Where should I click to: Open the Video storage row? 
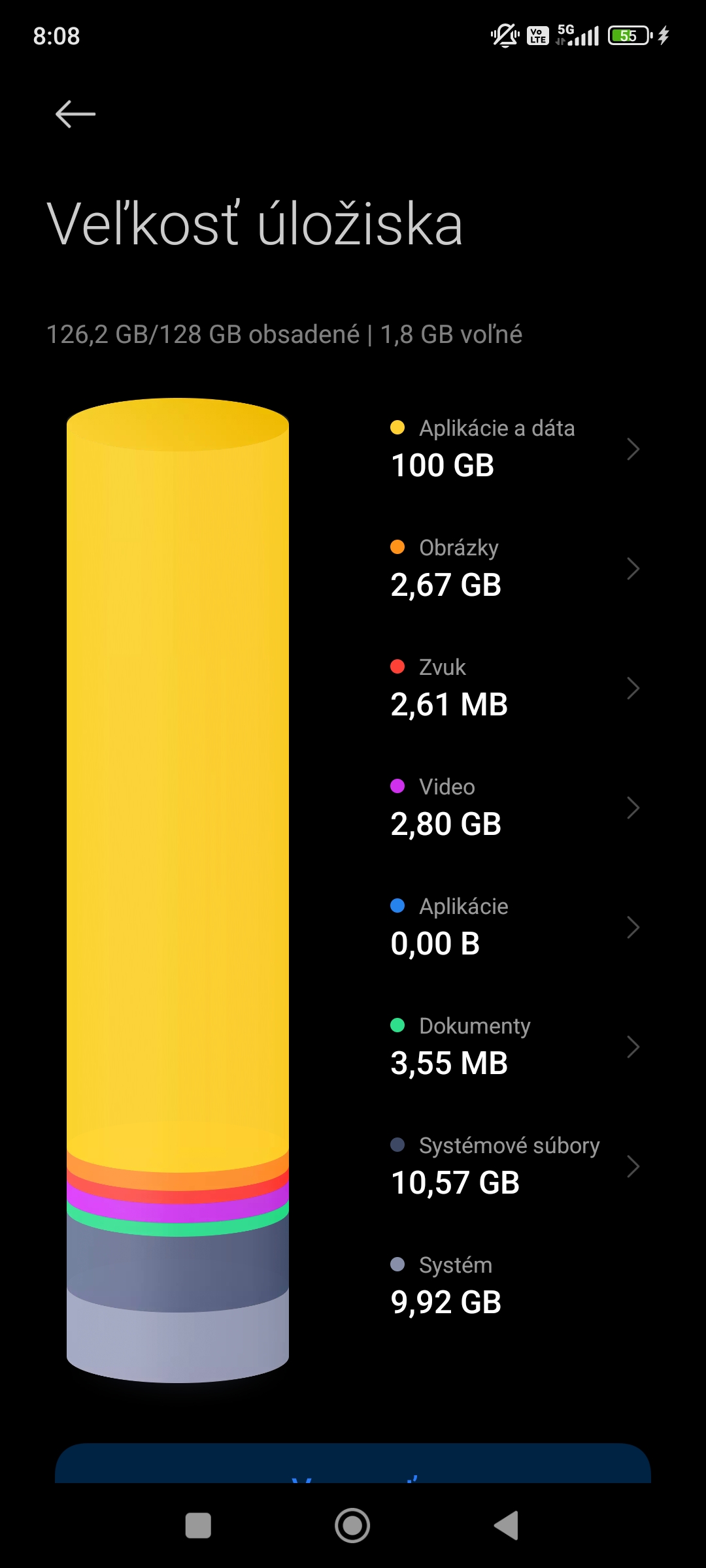point(515,808)
